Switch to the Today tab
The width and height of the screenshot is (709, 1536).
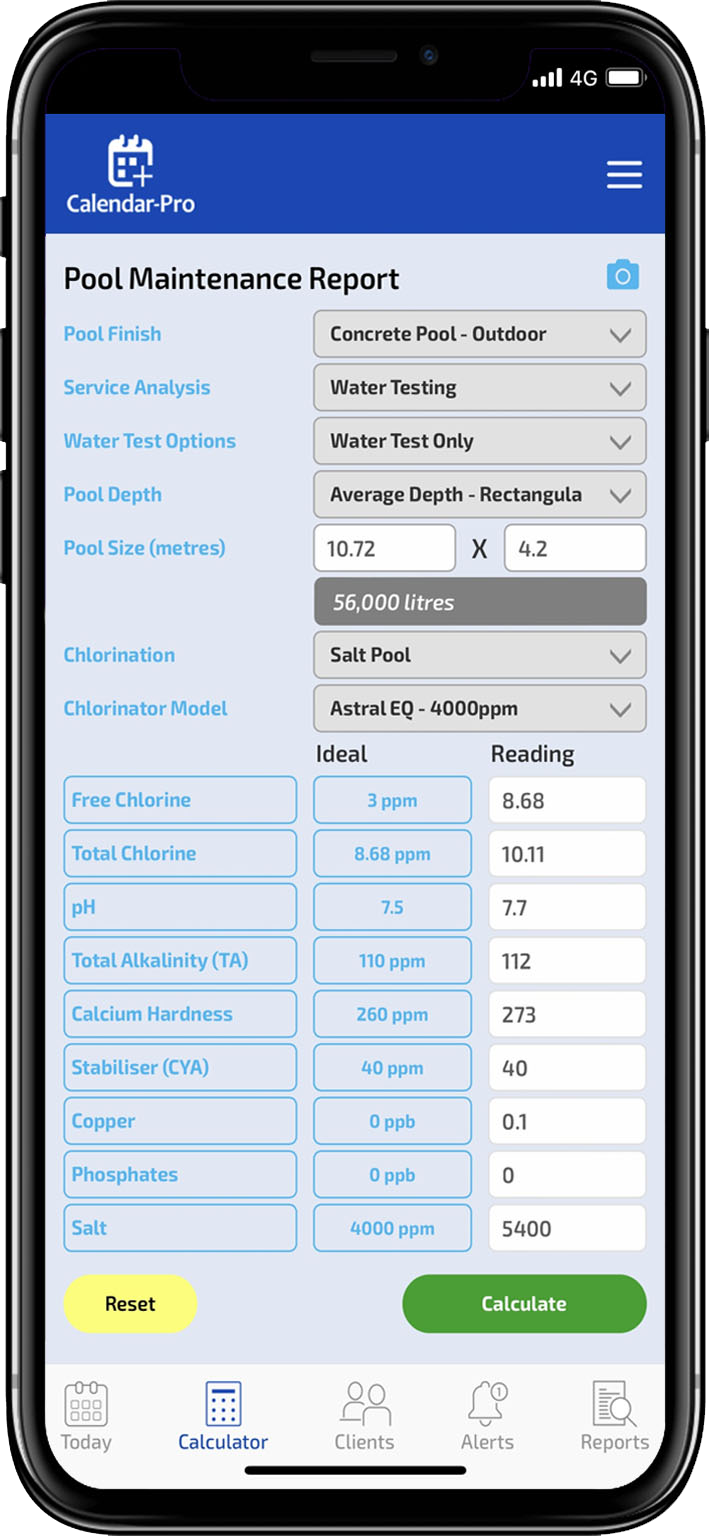(86, 1417)
